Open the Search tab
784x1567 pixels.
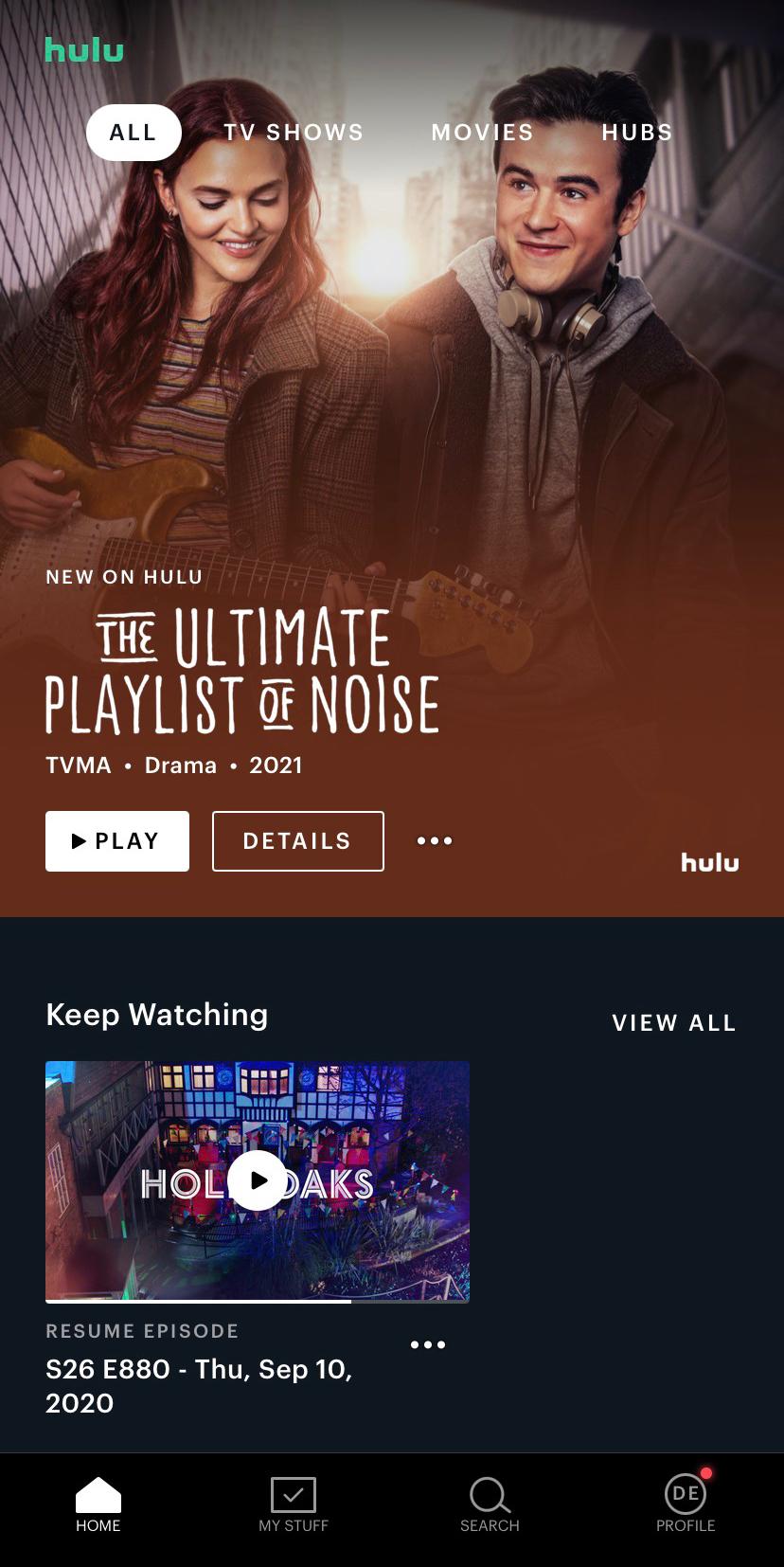490,1505
